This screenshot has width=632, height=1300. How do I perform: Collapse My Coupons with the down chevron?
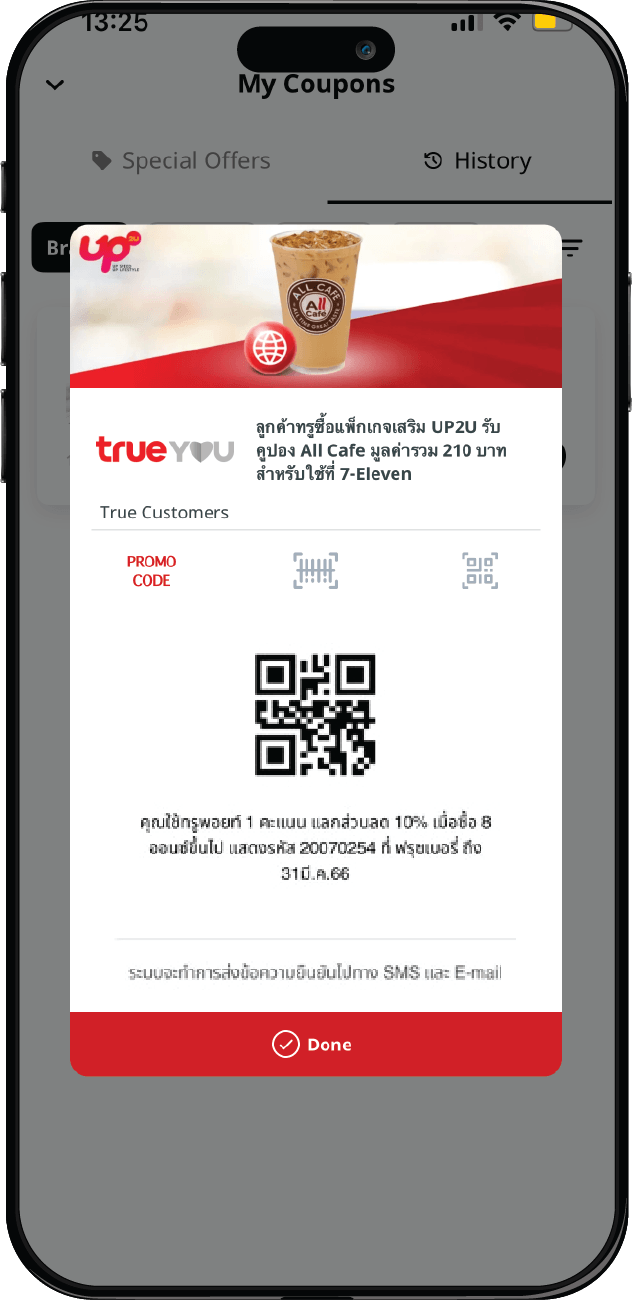55,85
